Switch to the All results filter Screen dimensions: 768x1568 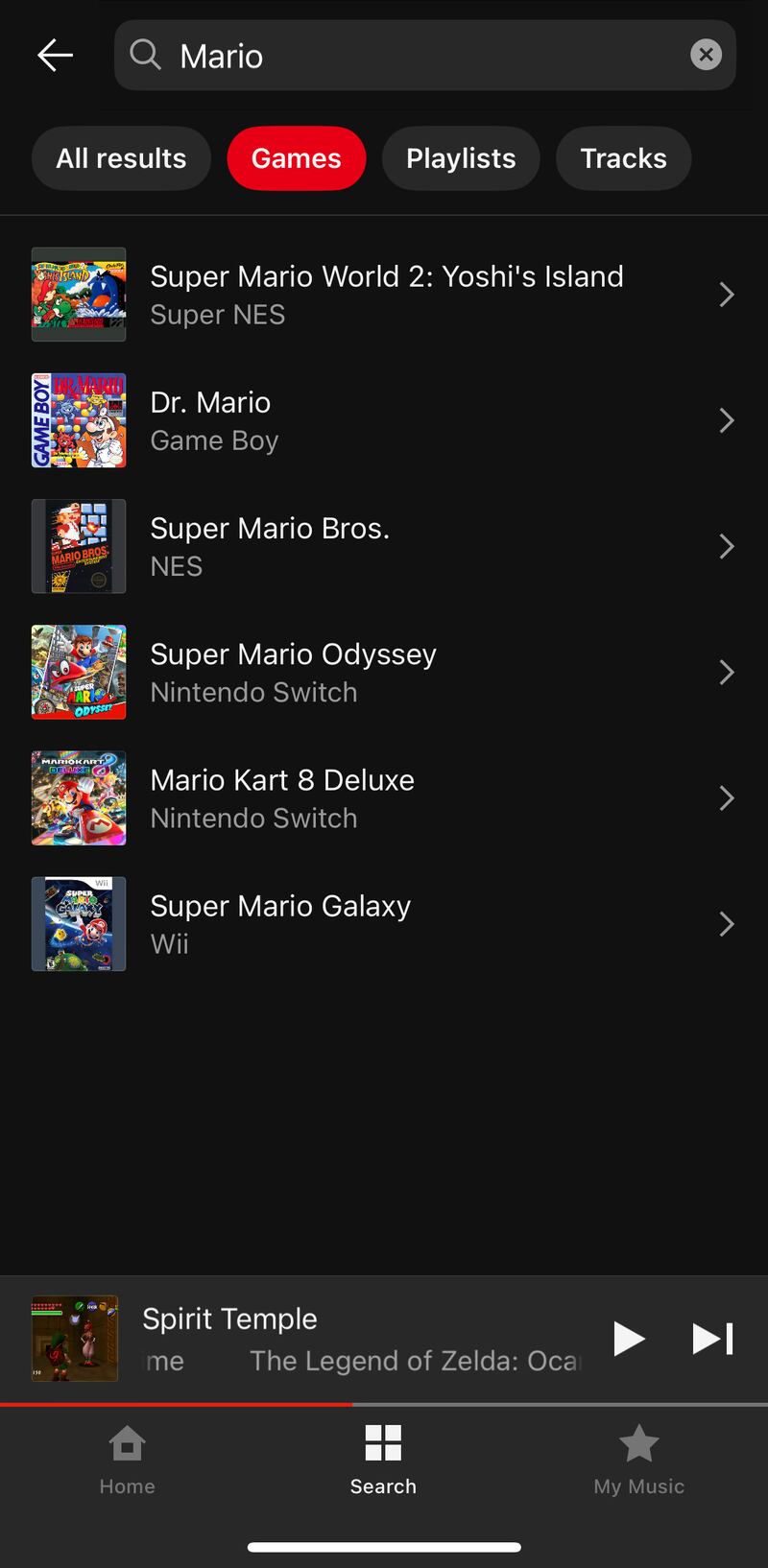pyautogui.click(x=121, y=158)
